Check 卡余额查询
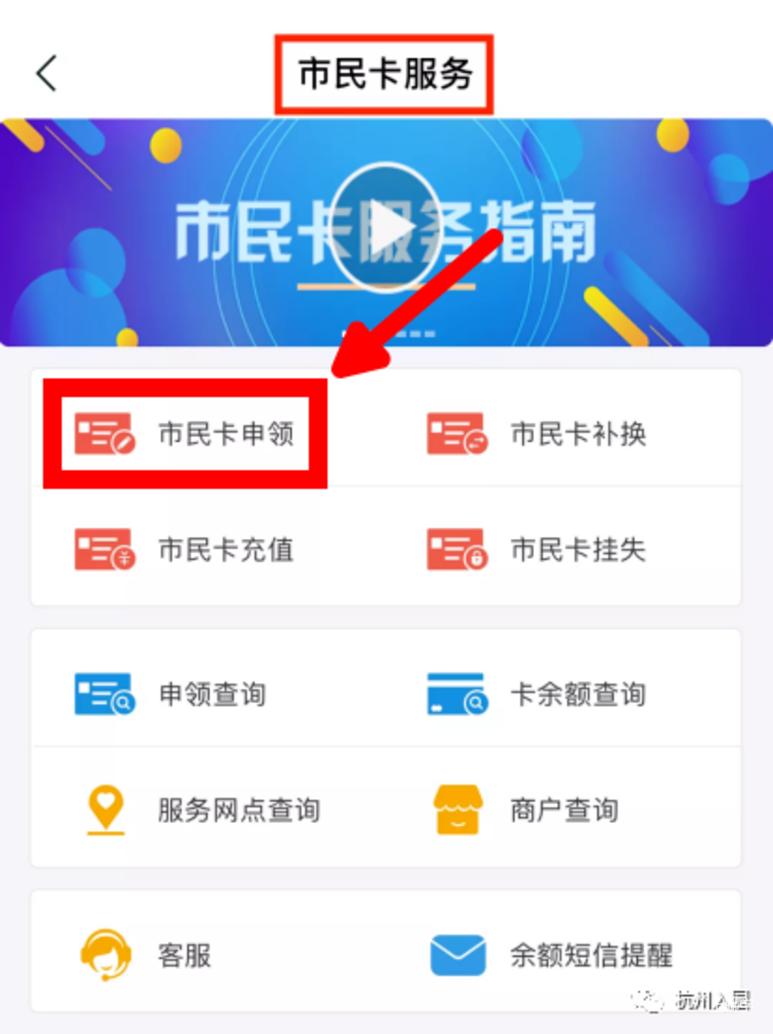Viewport: 773px width, 1034px height. pyautogui.click(x=538, y=694)
